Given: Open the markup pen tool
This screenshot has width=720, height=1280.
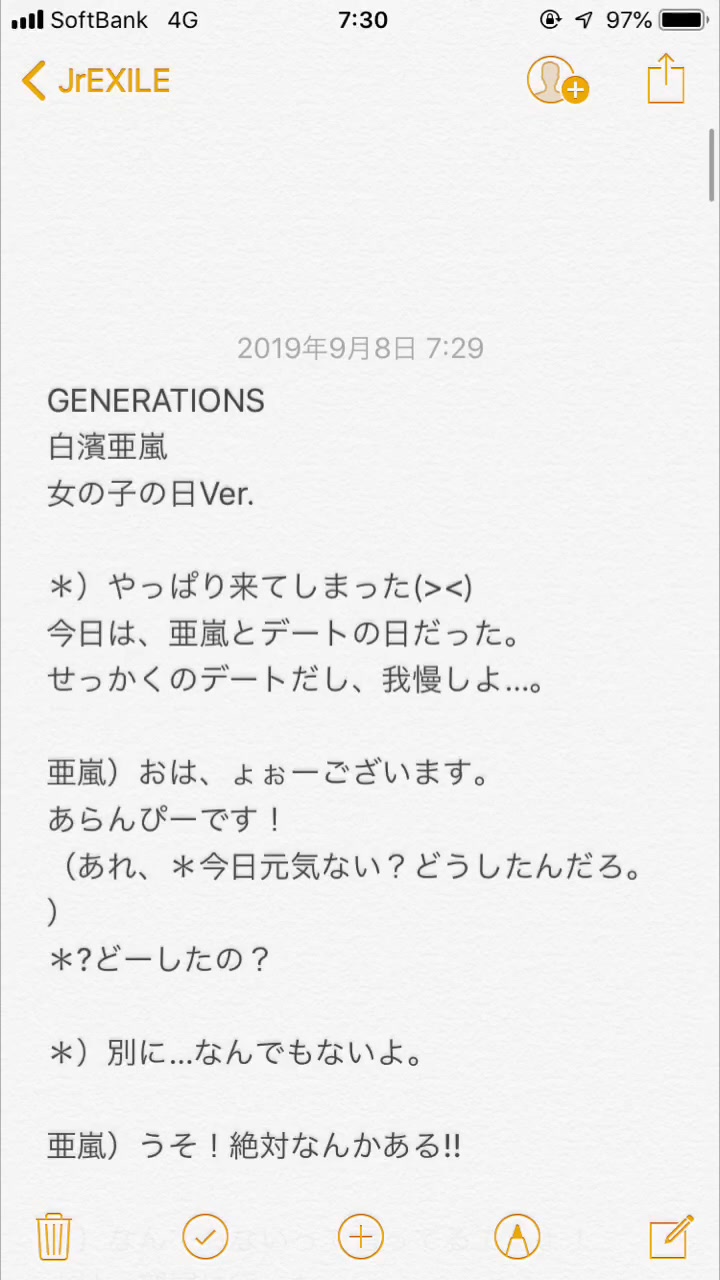Looking at the screenshot, I should 517,1237.
